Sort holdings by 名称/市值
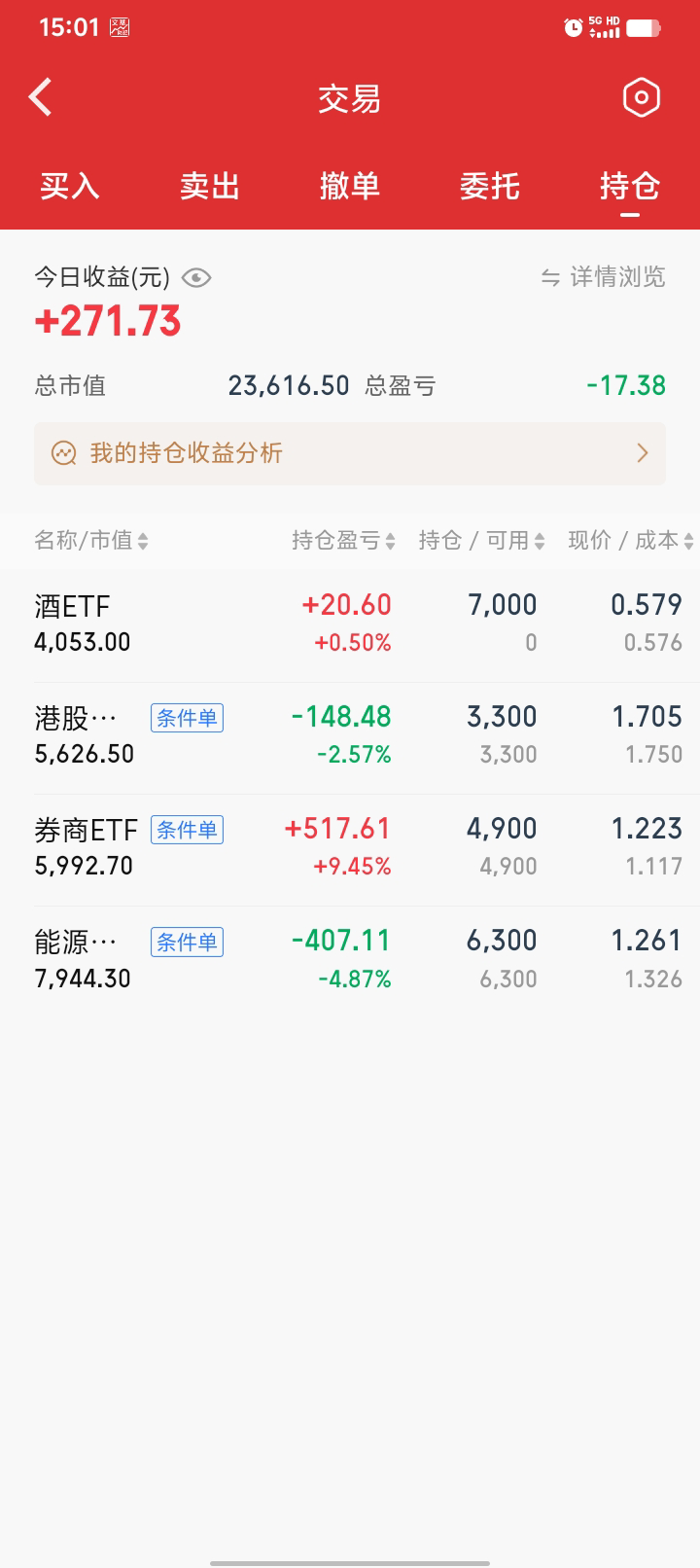The width and height of the screenshot is (700, 1568). (x=91, y=541)
